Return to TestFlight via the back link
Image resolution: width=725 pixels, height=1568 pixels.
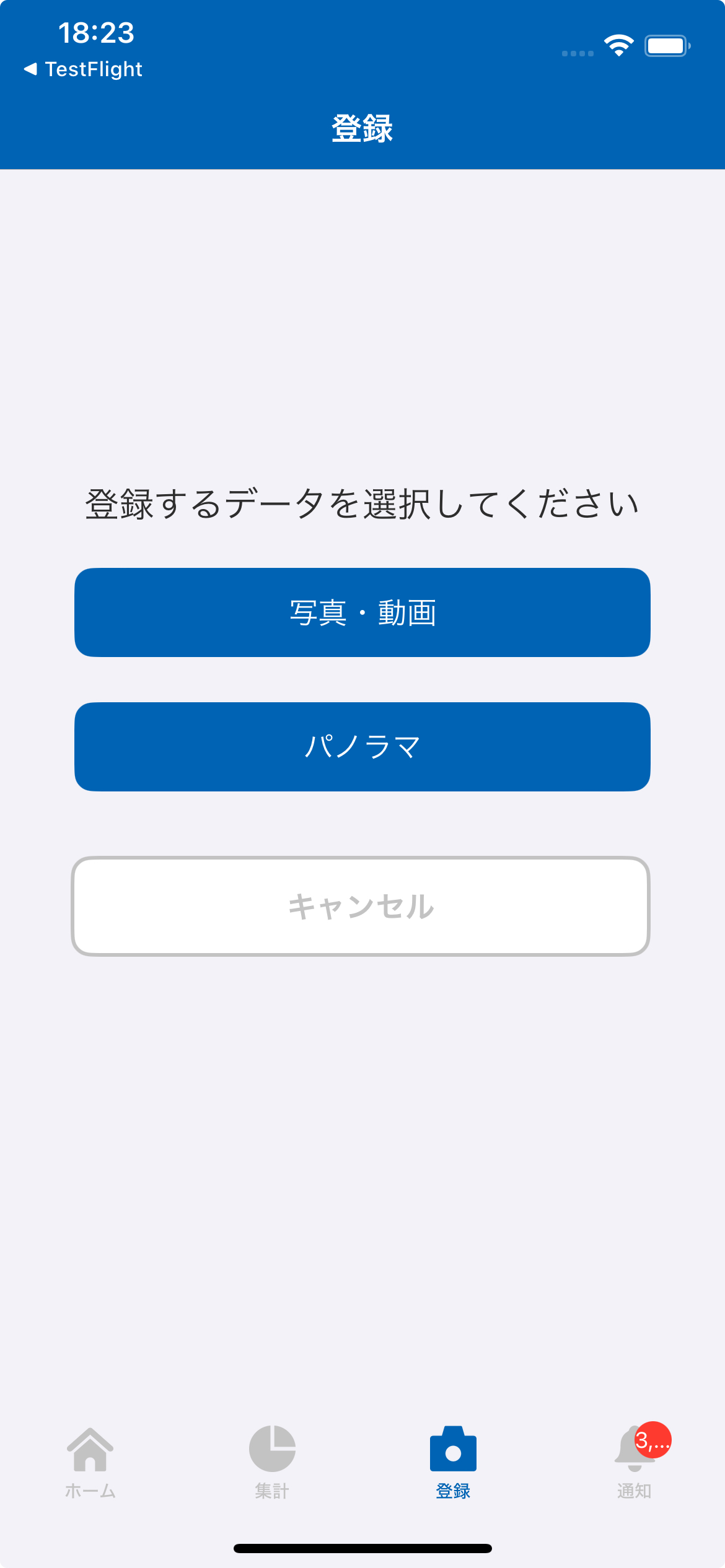(x=83, y=69)
